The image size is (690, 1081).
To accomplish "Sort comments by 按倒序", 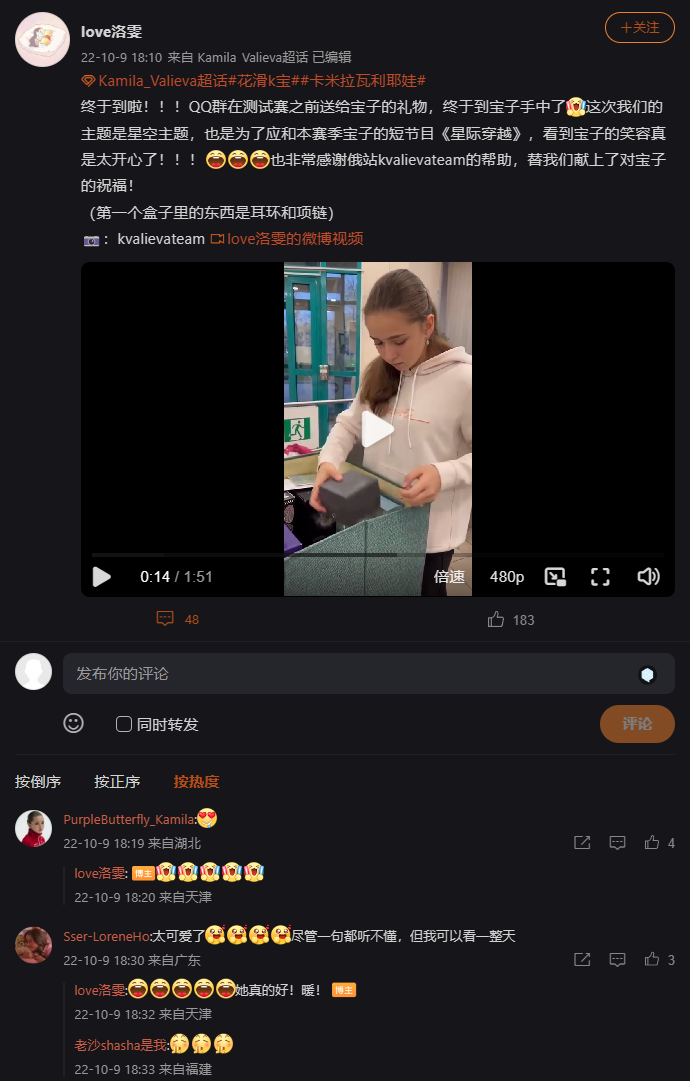I will click(x=38, y=782).
